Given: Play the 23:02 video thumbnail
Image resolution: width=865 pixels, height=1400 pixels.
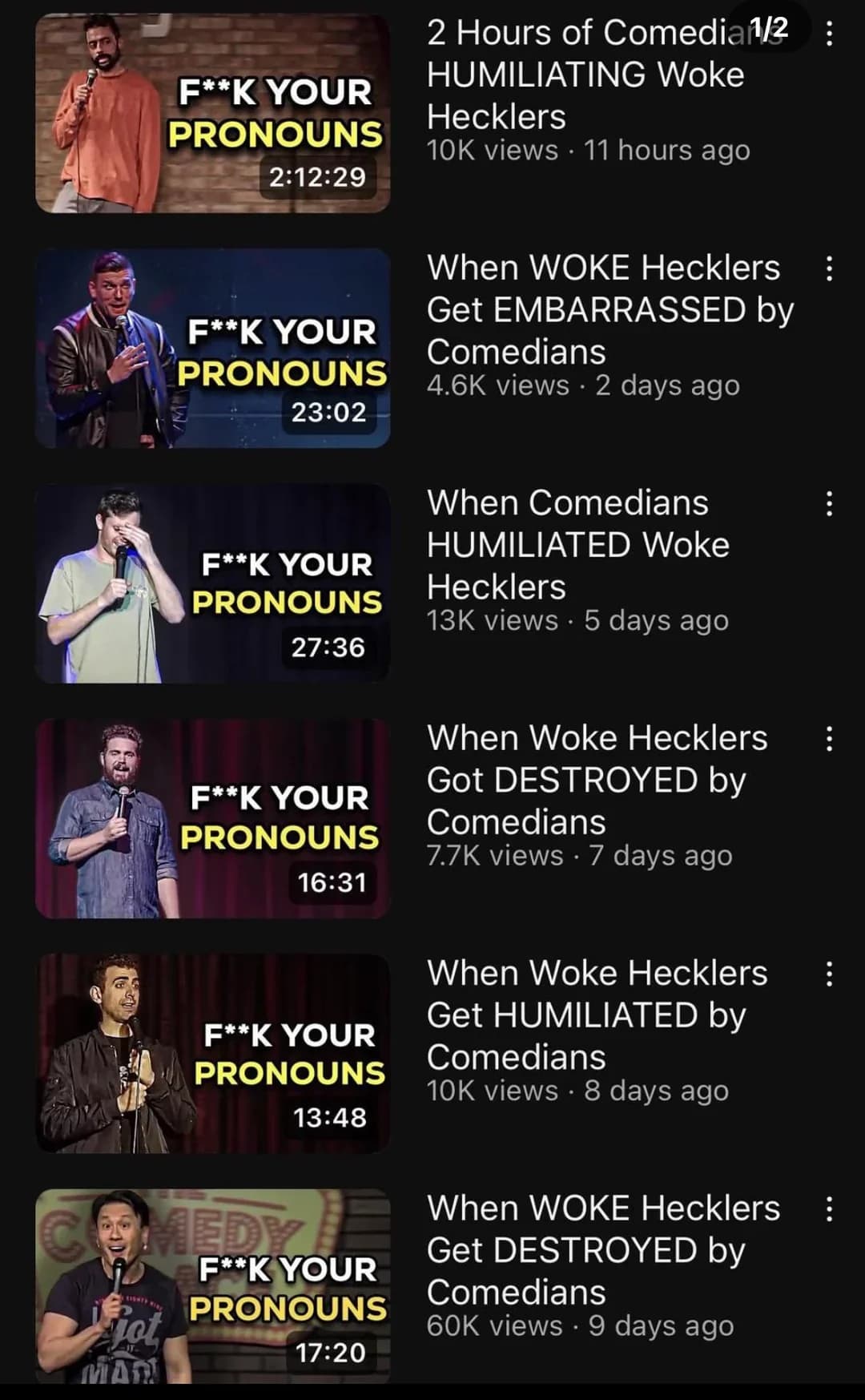Looking at the screenshot, I should (212, 348).
